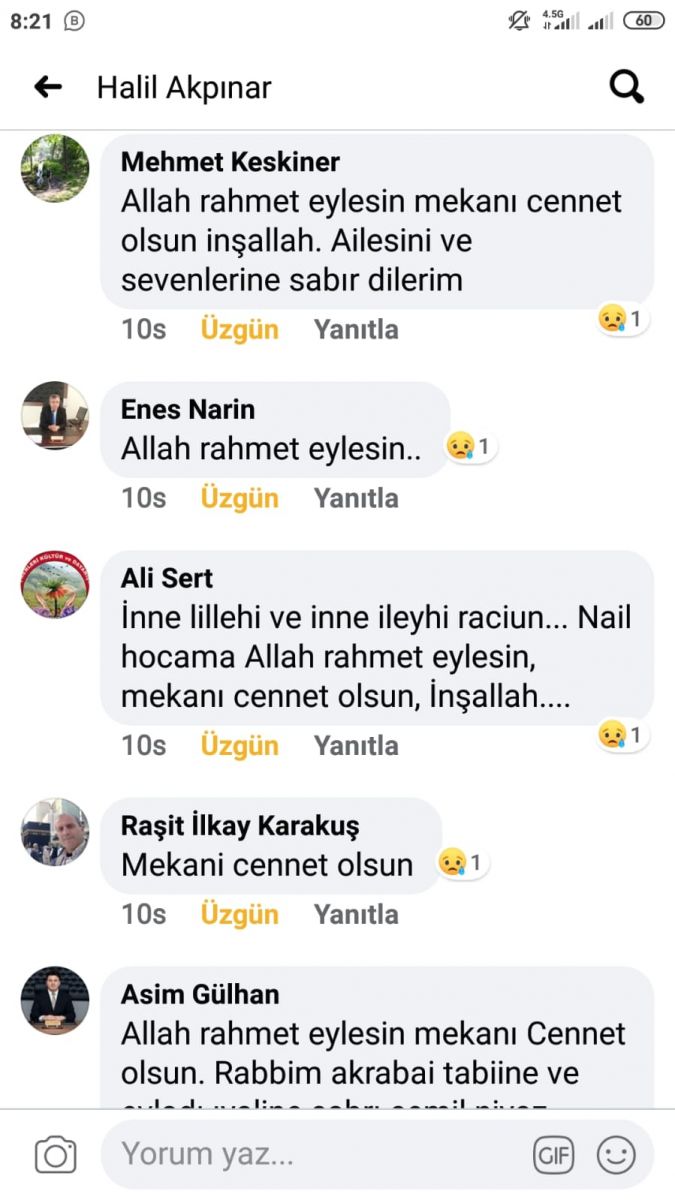The width and height of the screenshot is (675, 1200).
Task: View Asim Gülhan's profile from avatar
Action: (x=55, y=1000)
